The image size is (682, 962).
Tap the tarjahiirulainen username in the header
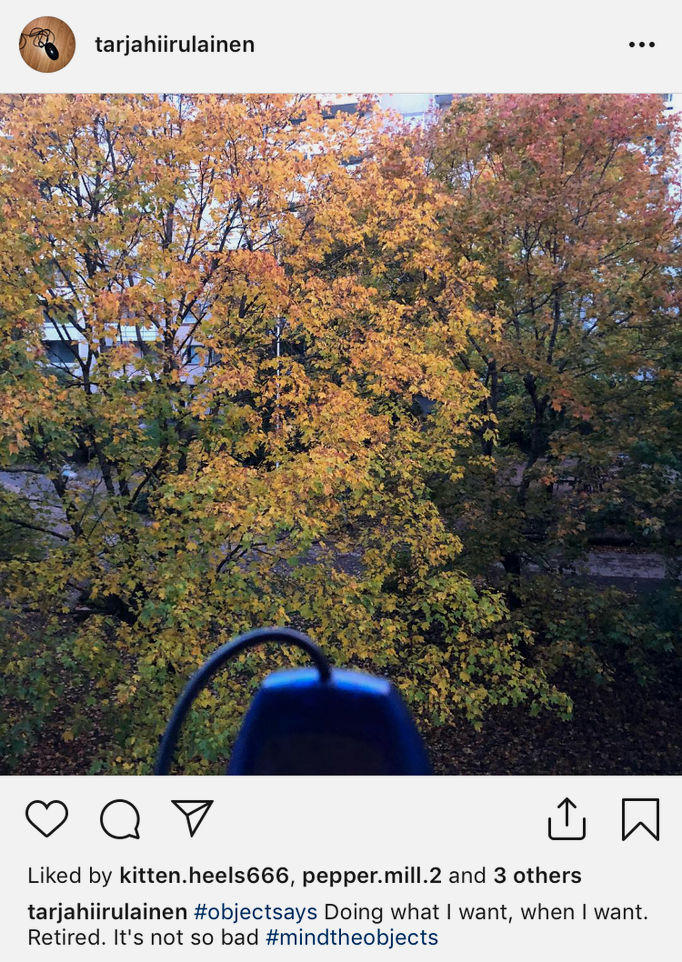point(175,45)
